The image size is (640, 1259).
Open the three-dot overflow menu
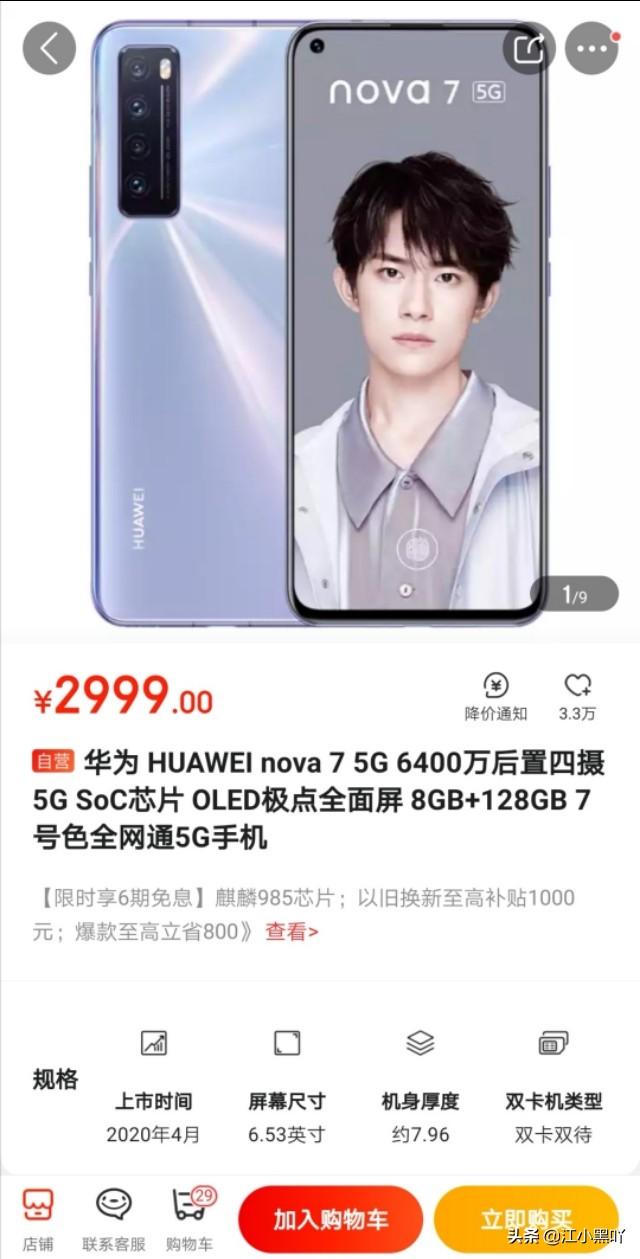pyautogui.click(x=591, y=47)
